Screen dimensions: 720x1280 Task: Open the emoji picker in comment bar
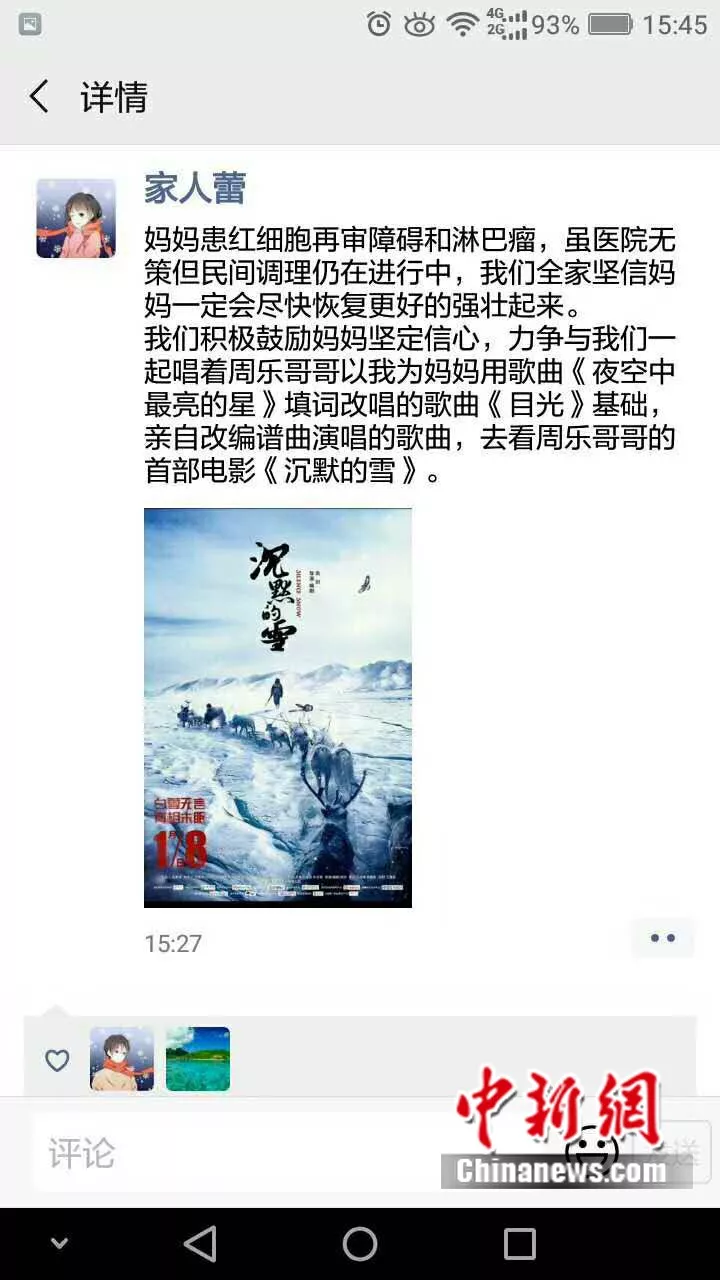[x=592, y=1151]
